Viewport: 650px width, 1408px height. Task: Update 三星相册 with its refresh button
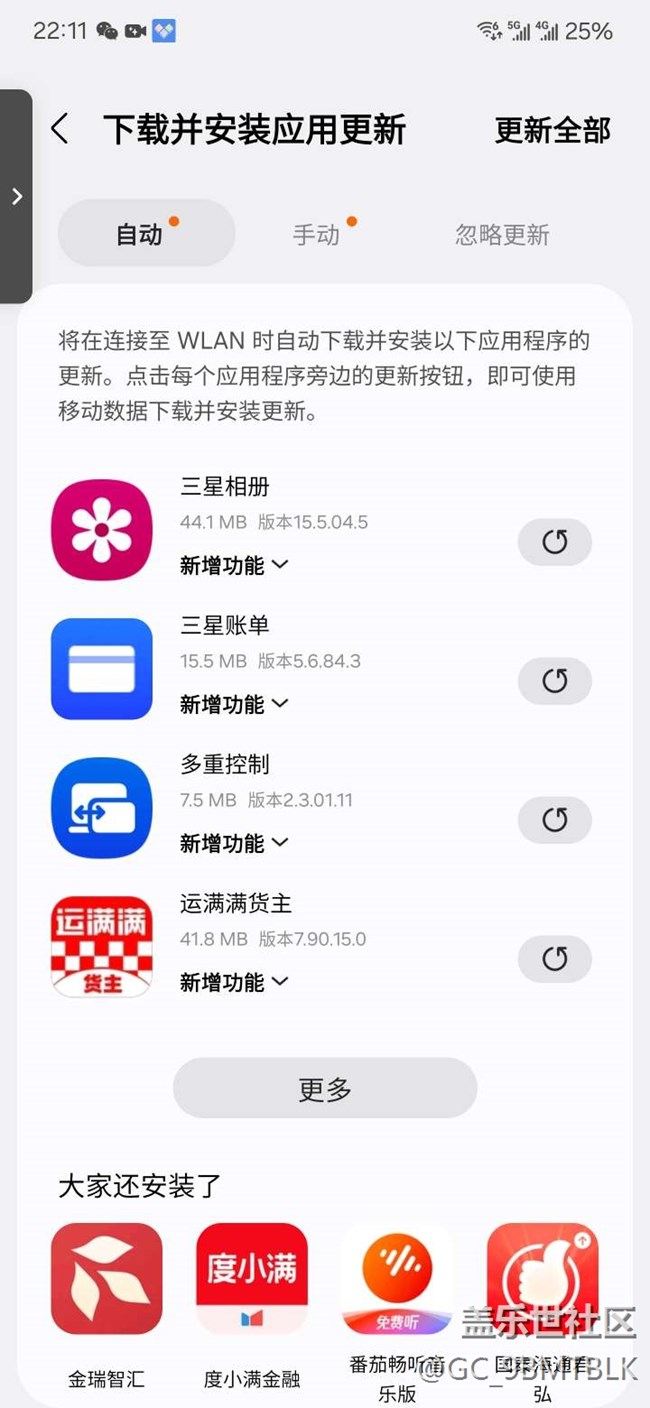555,542
